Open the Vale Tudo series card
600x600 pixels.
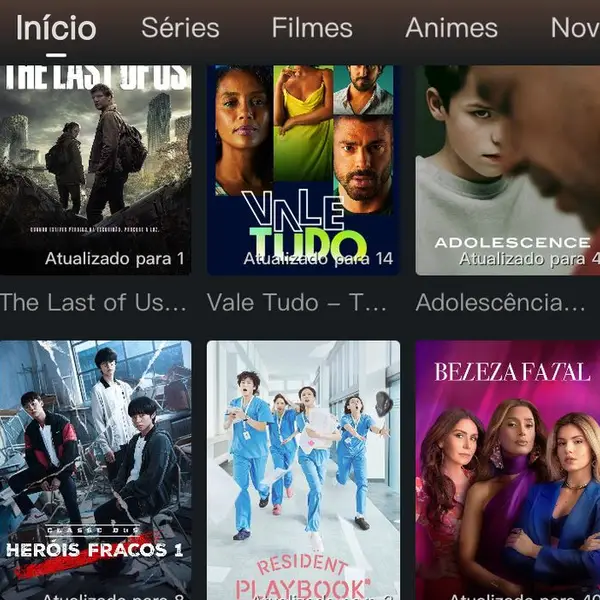[x=303, y=170]
